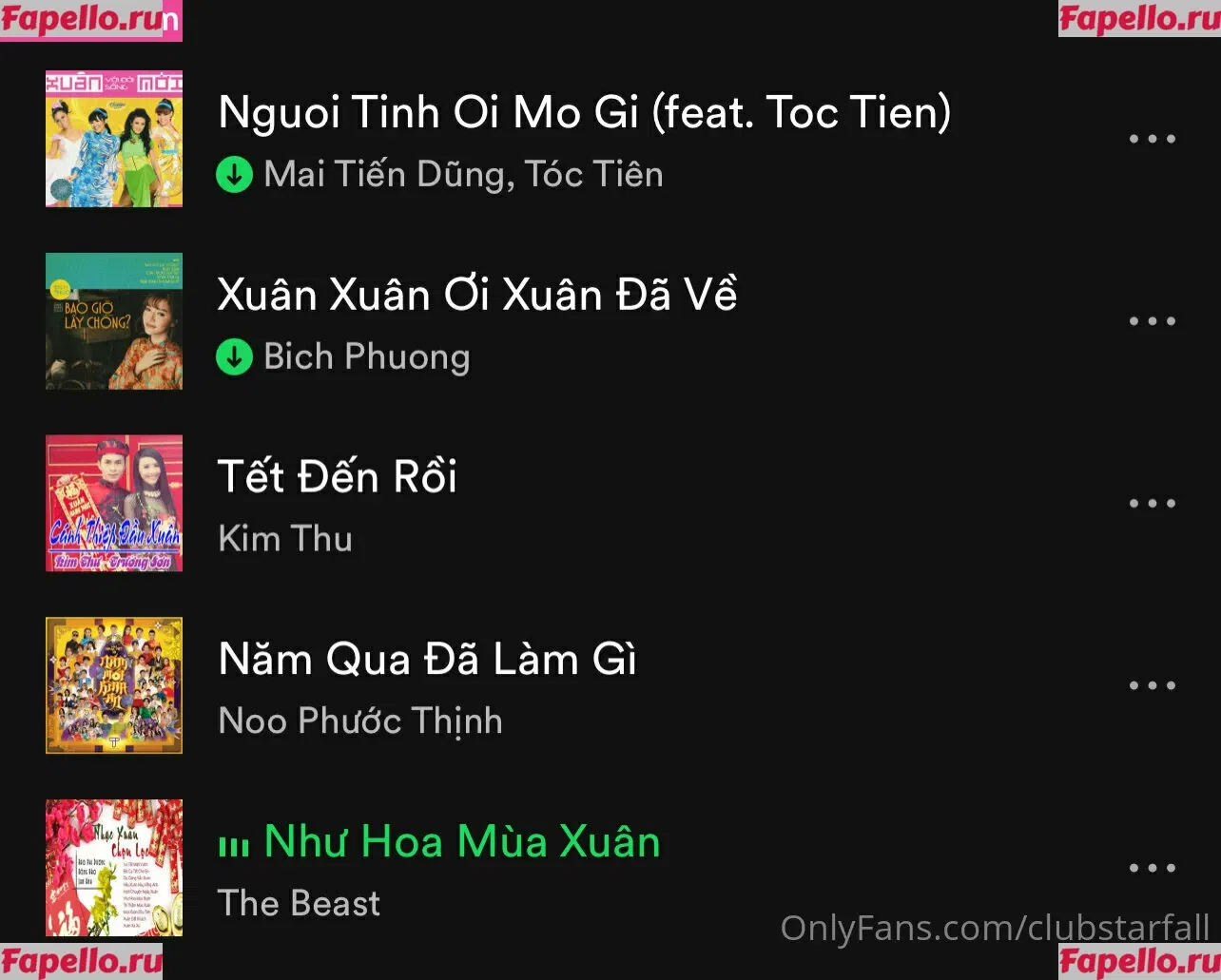Open three-dot menu for Như Hoa Mùa Xuân
Image resolution: width=1221 pixels, height=980 pixels.
click(x=1152, y=868)
